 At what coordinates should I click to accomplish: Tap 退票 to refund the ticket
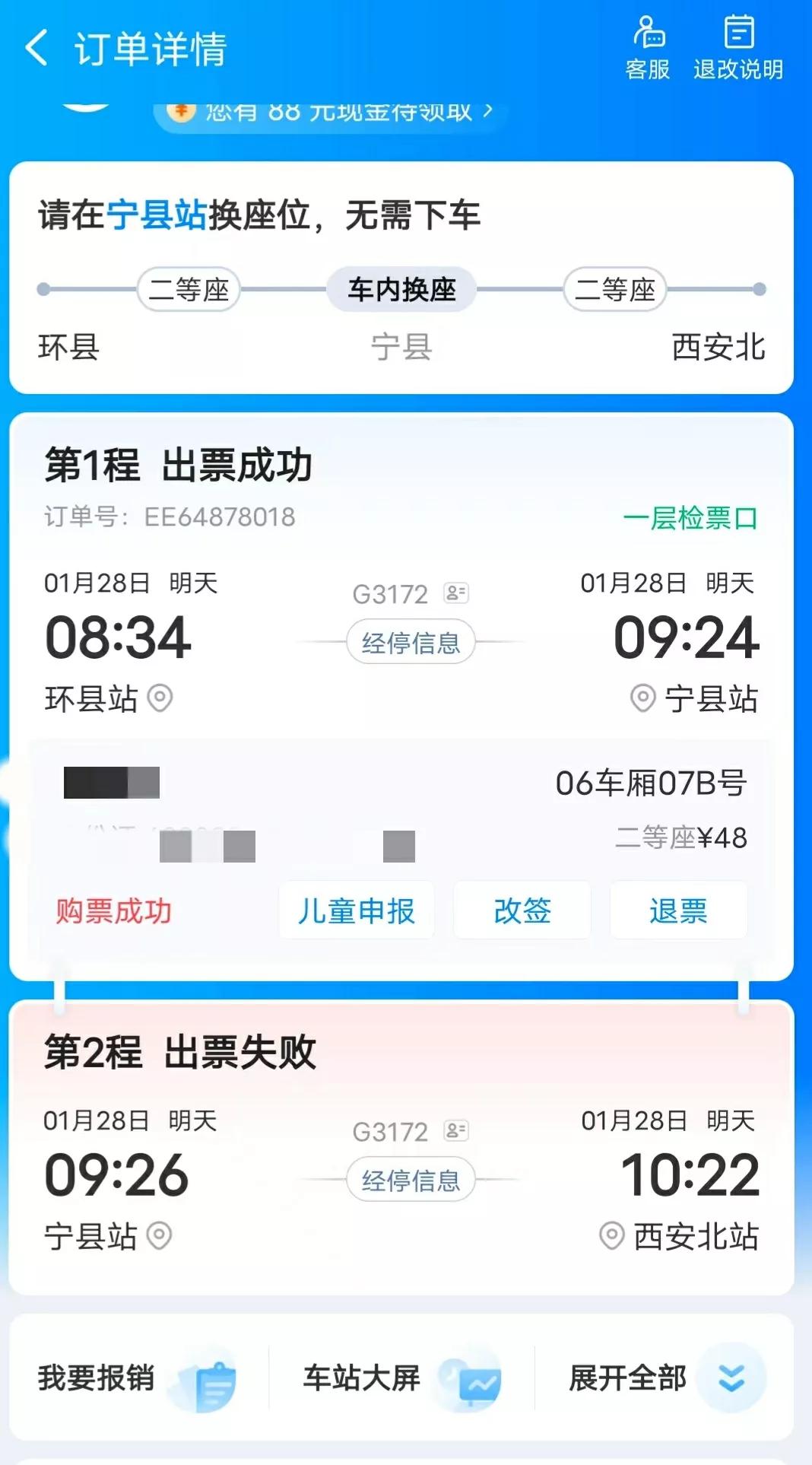(x=679, y=910)
